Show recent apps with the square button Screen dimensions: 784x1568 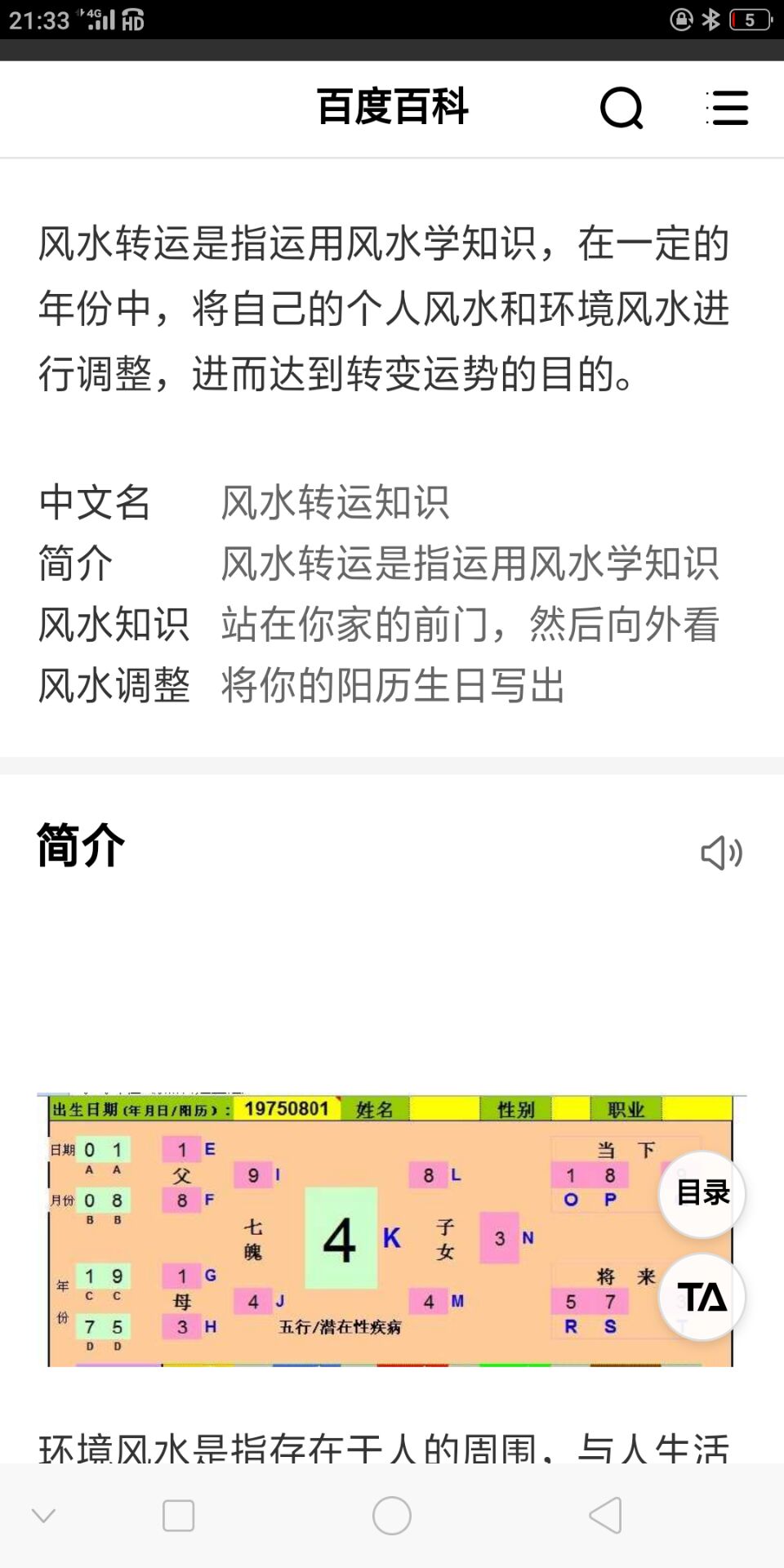click(x=178, y=1516)
